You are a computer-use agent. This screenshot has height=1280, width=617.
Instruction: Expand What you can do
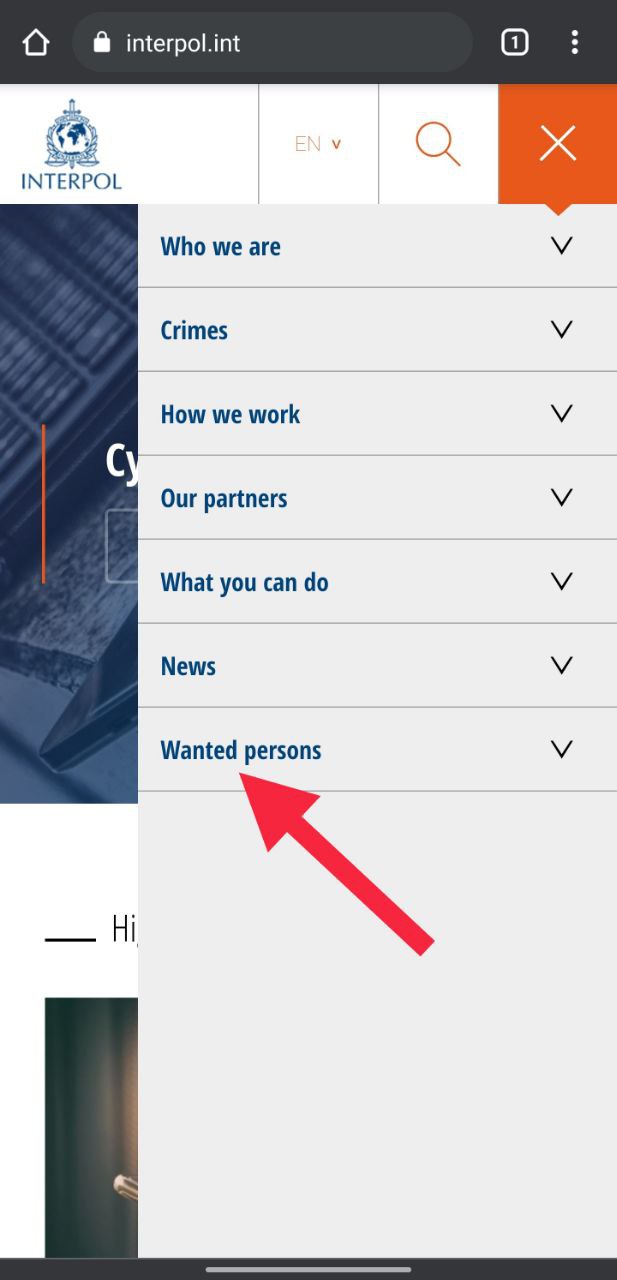click(561, 582)
